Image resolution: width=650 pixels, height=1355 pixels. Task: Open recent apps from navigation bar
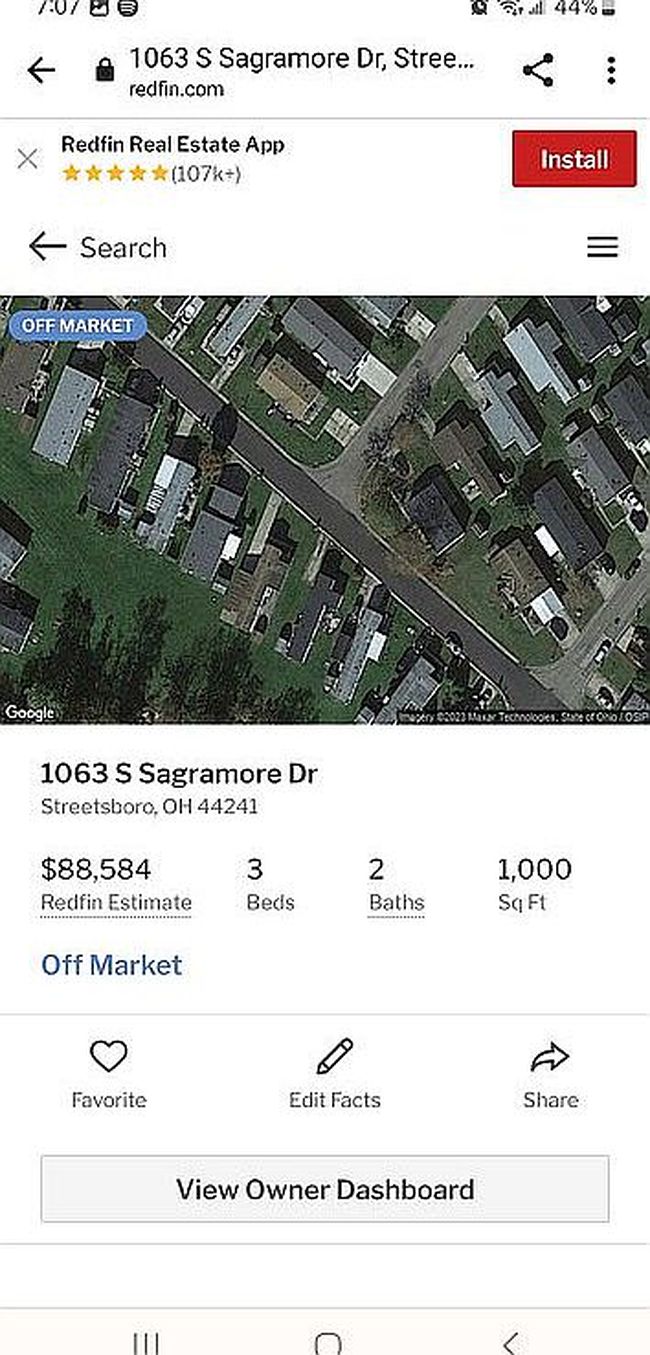tap(146, 1342)
